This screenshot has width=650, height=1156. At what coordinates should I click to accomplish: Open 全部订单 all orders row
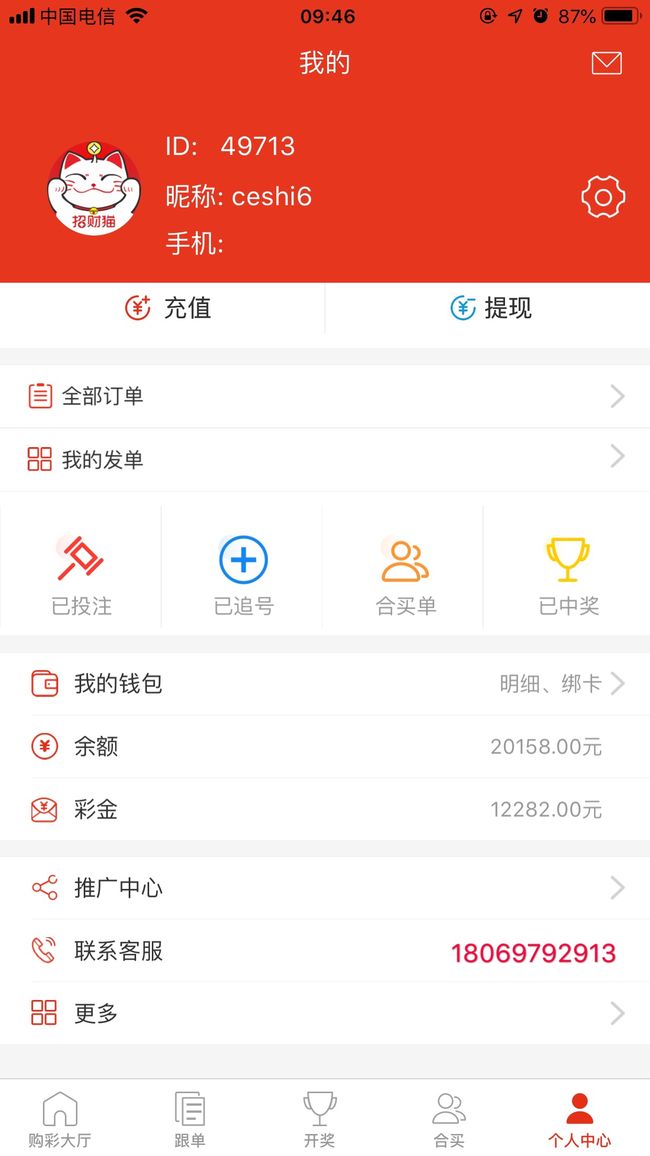325,397
